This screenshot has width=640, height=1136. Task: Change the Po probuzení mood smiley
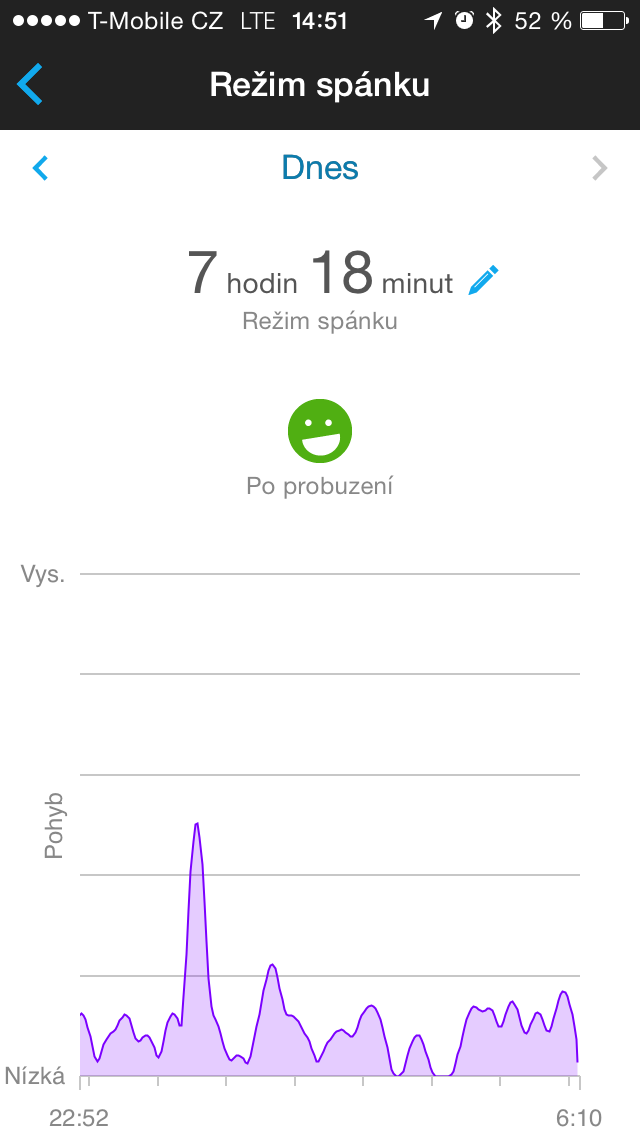(x=320, y=431)
